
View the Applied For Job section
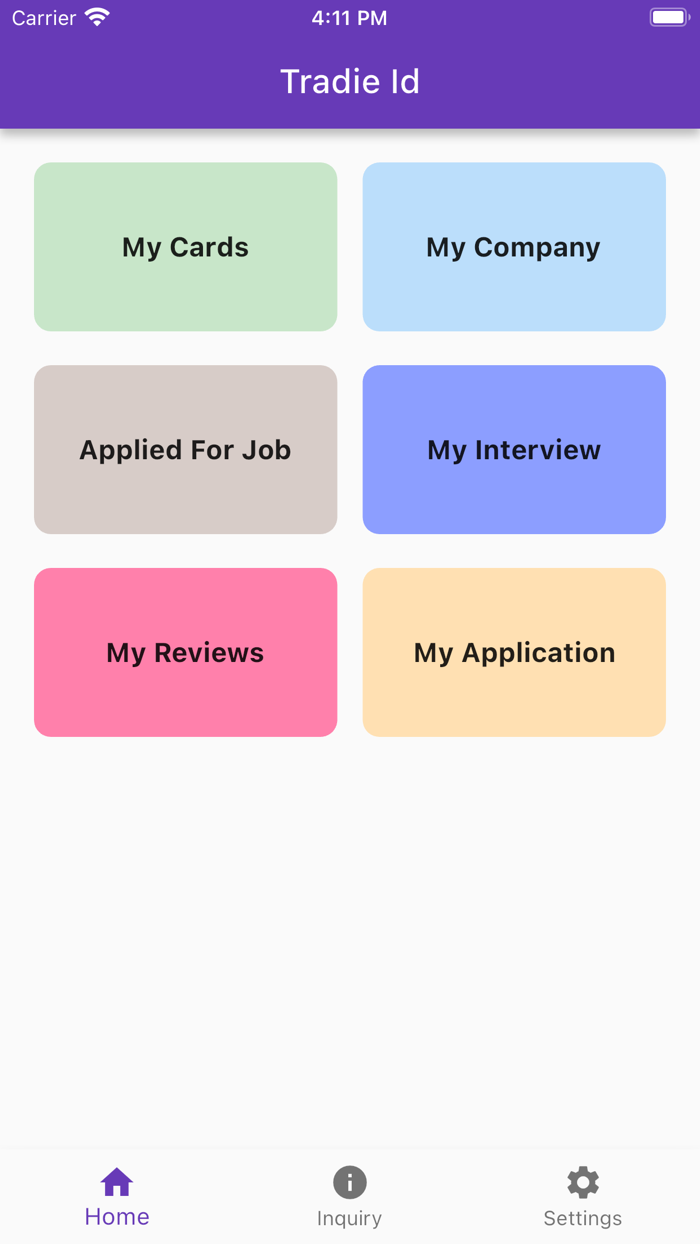185,450
